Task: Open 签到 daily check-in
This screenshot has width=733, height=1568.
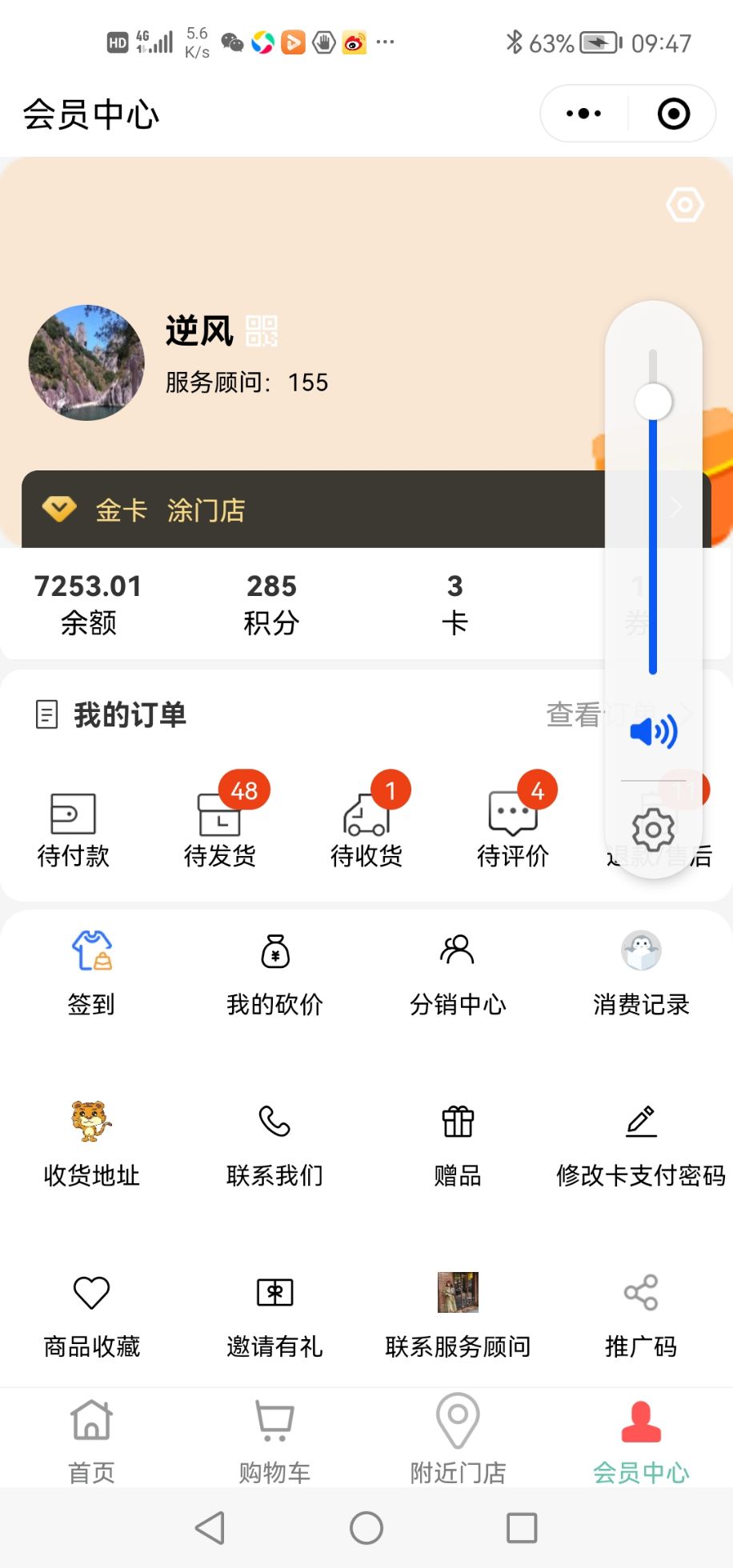Action: [92, 971]
